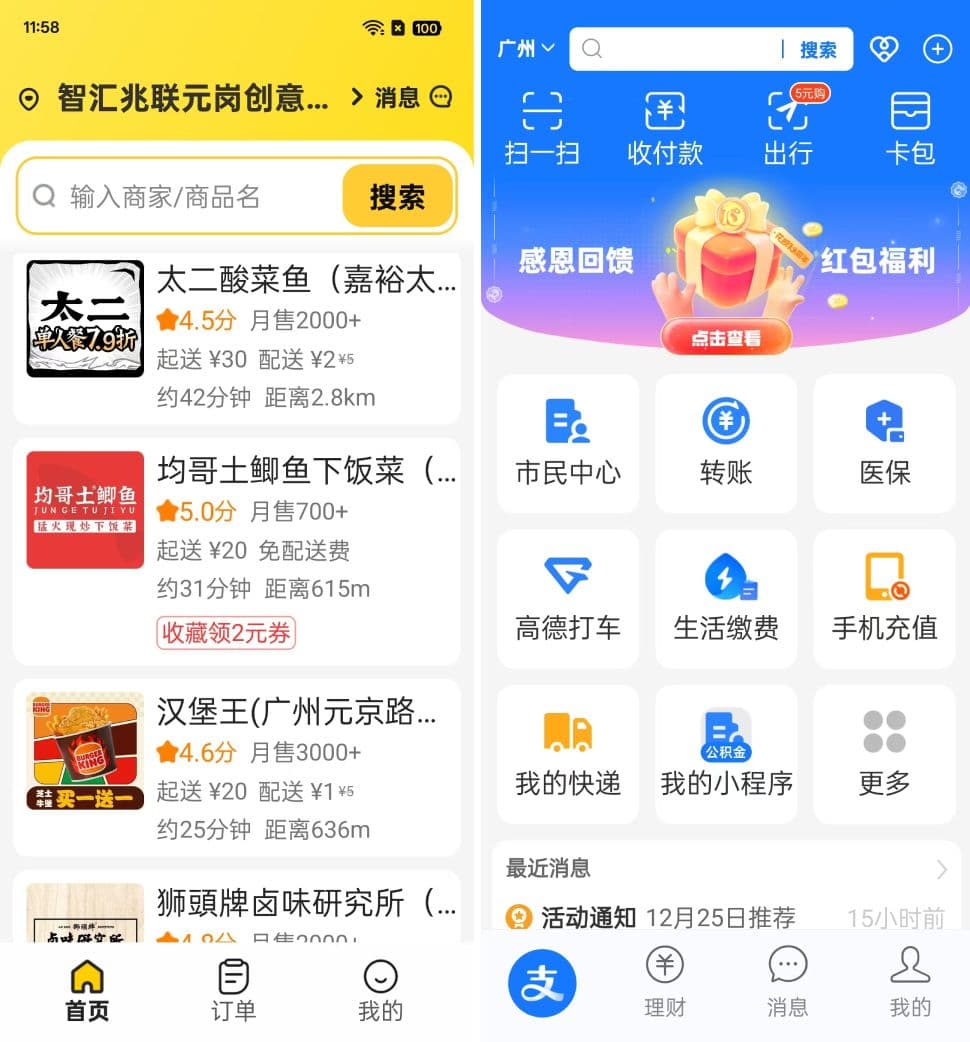The image size is (970, 1042).
Task: Open 生活缴费 utility payments
Action: point(726,599)
